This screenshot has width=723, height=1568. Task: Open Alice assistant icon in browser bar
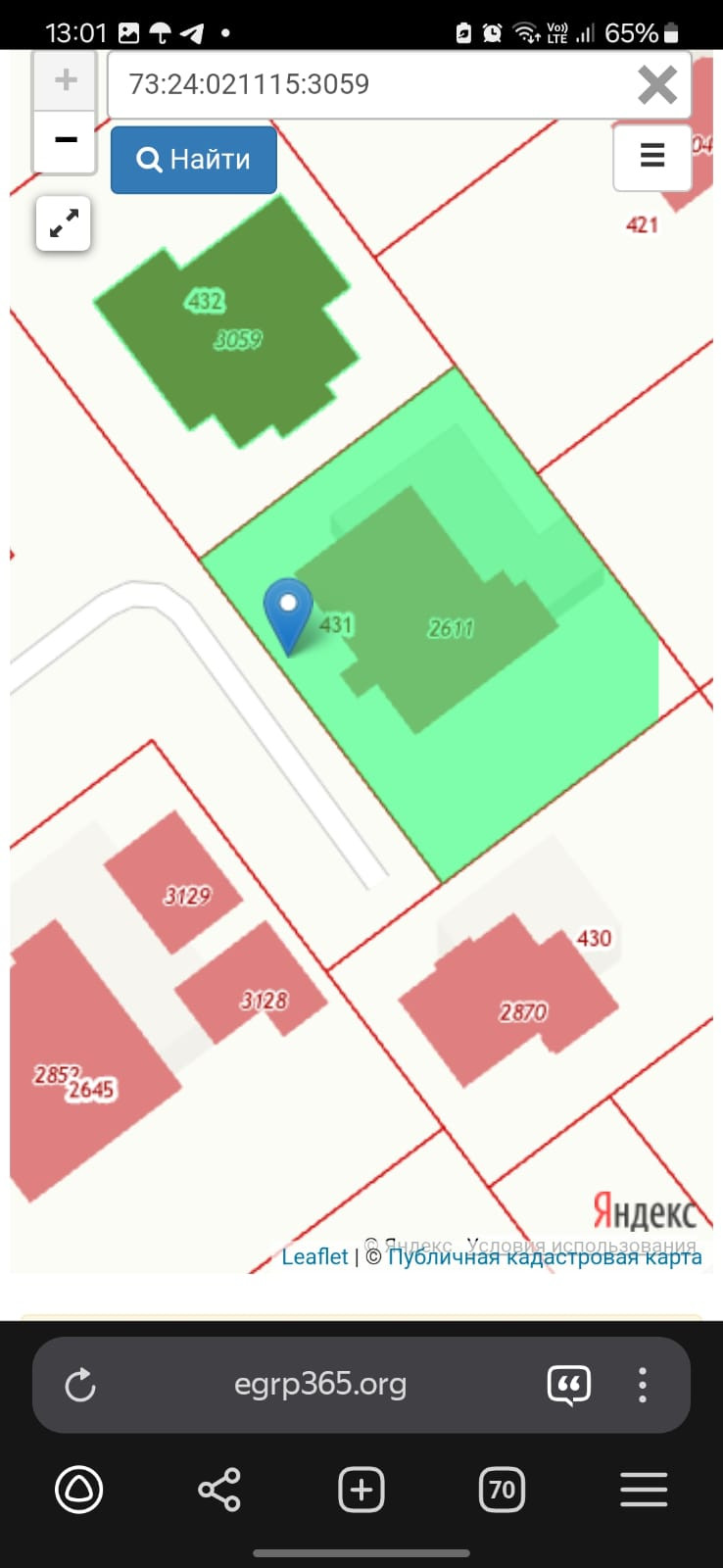pos(79,1491)
